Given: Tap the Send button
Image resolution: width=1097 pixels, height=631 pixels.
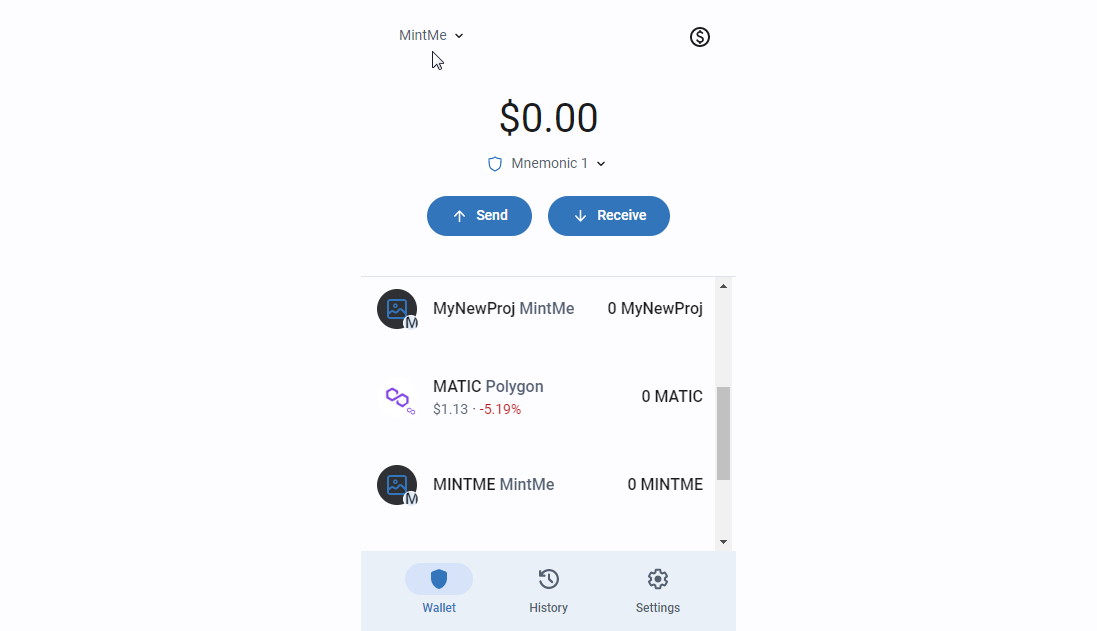Looking at the screenshot, I should 479,216.
